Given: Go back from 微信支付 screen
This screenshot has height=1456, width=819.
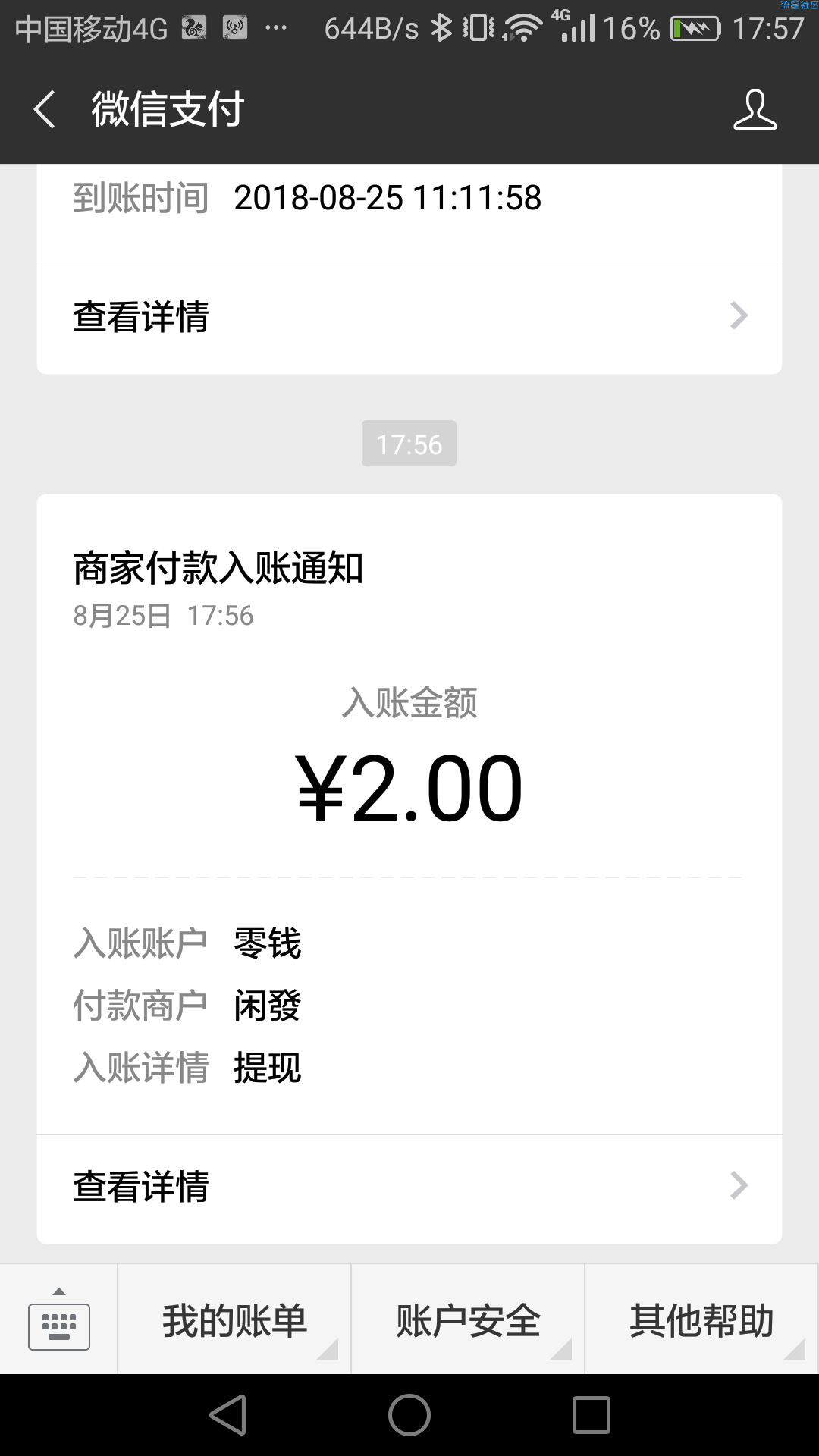Looking at the screenshot, I should click(x=45, y=109).
